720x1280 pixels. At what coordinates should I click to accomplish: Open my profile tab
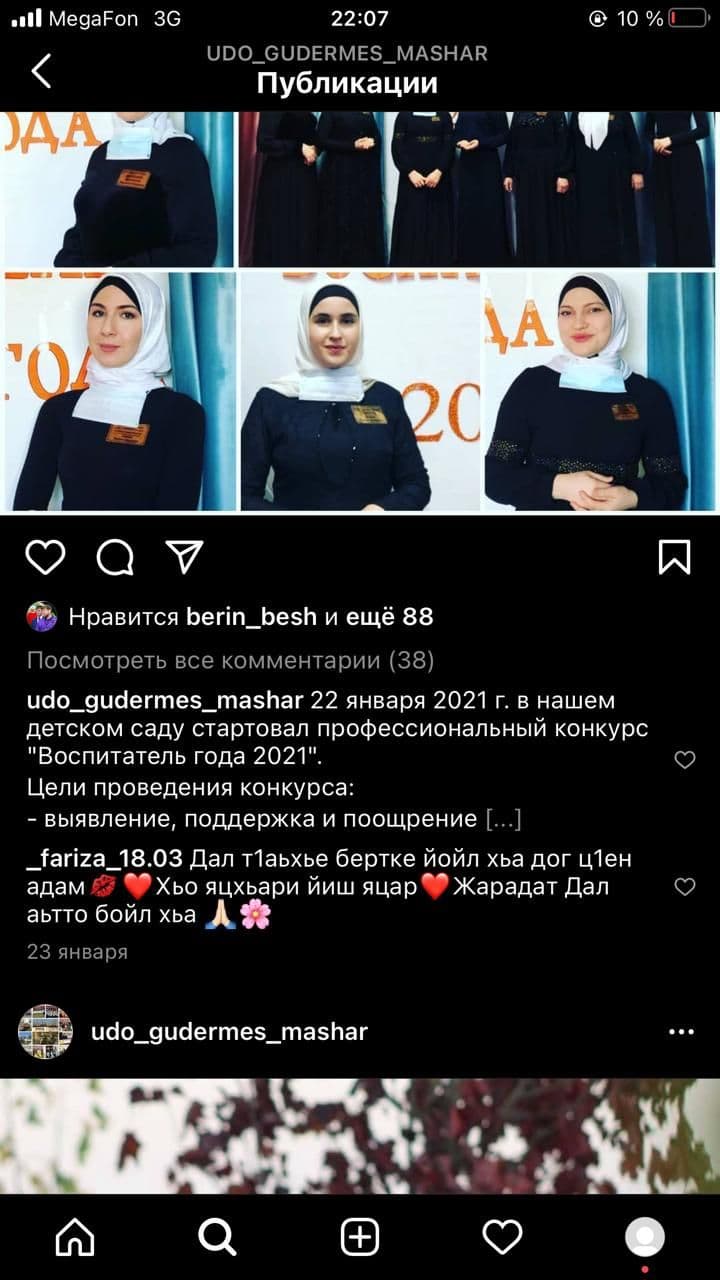(645, 1238)
